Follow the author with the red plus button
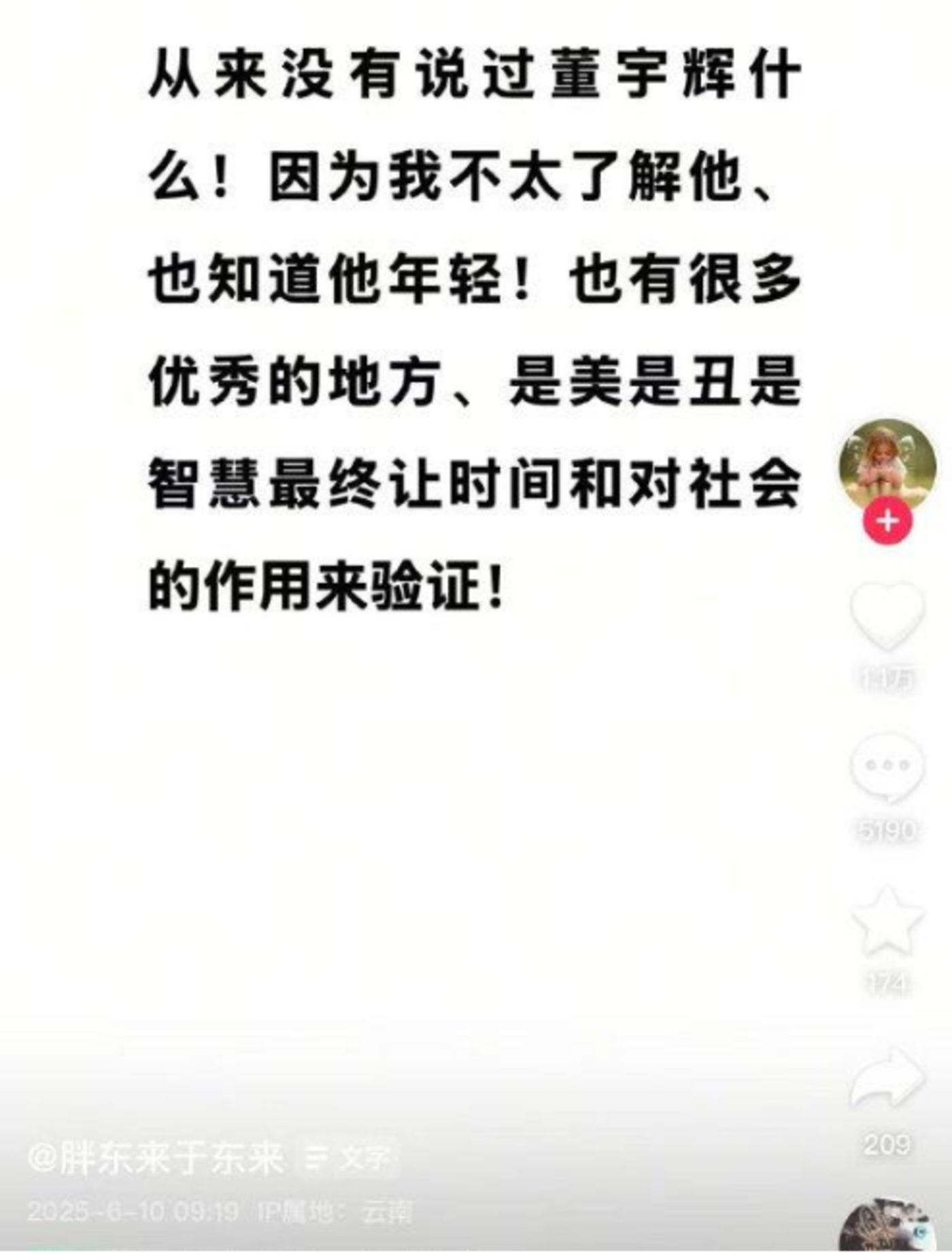Viewport: 952px width, 1253px height. [887, 521]
